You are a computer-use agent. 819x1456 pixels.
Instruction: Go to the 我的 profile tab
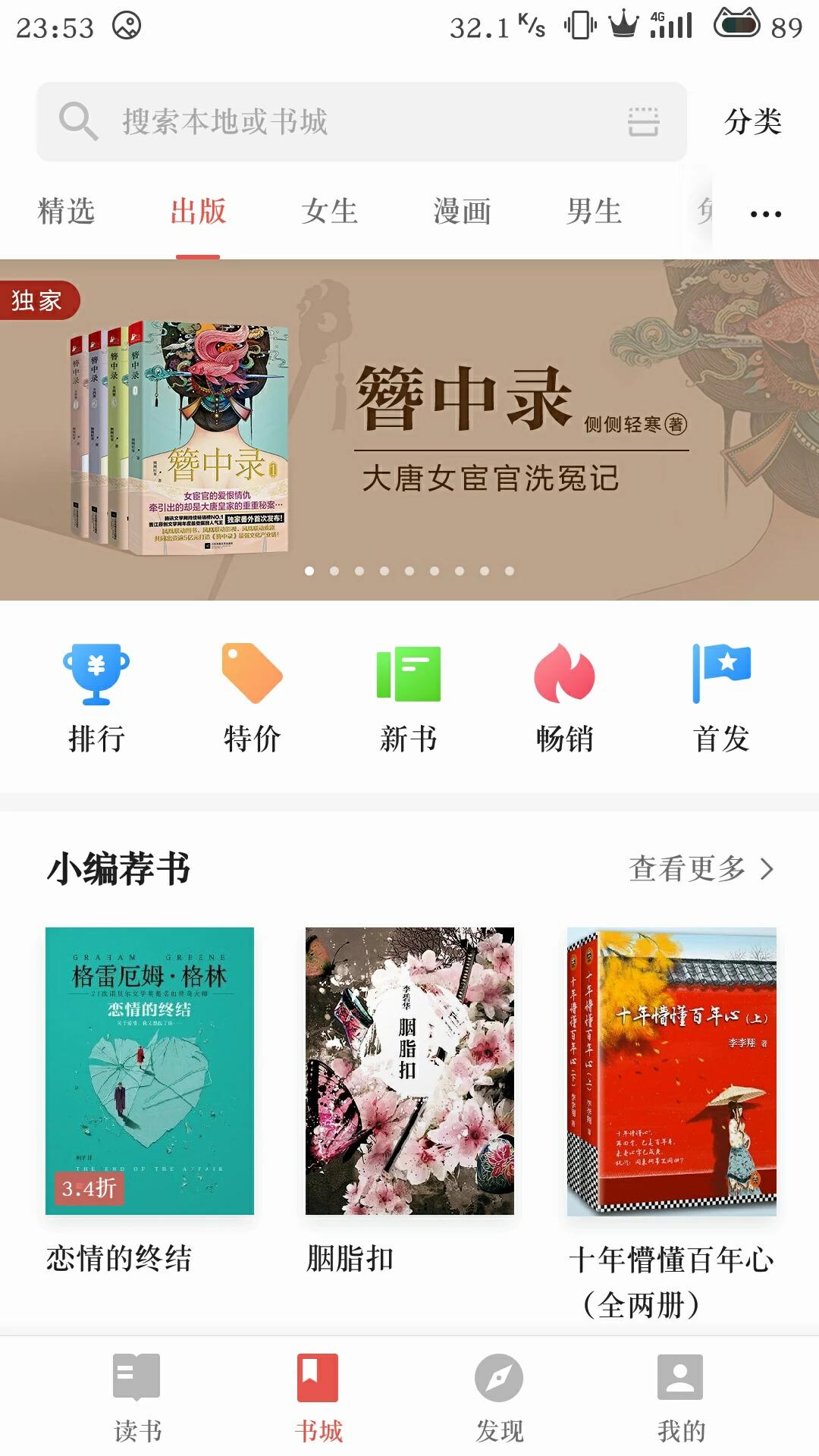click(x=680, y=1397)
